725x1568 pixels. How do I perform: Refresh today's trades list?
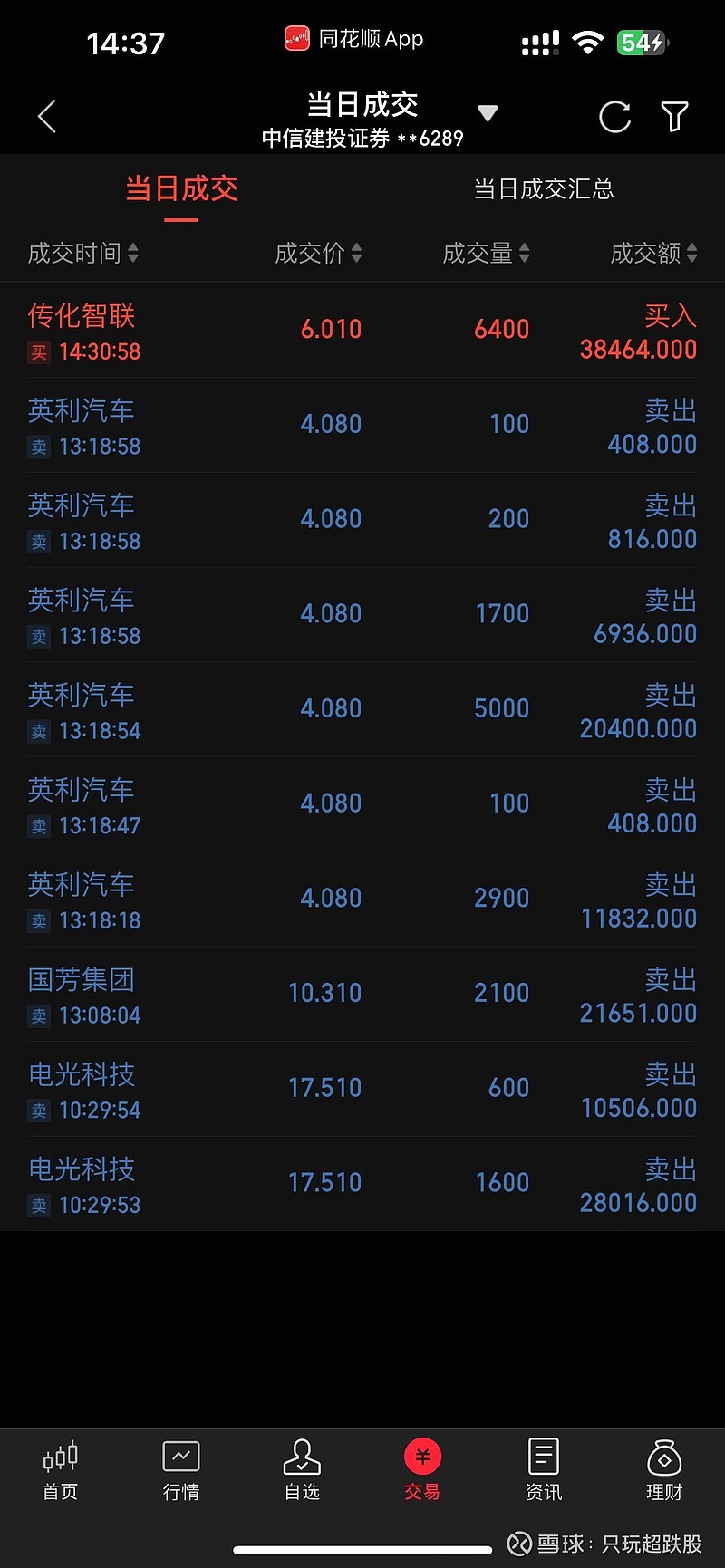pyautogui.click(x=614, y=117)
